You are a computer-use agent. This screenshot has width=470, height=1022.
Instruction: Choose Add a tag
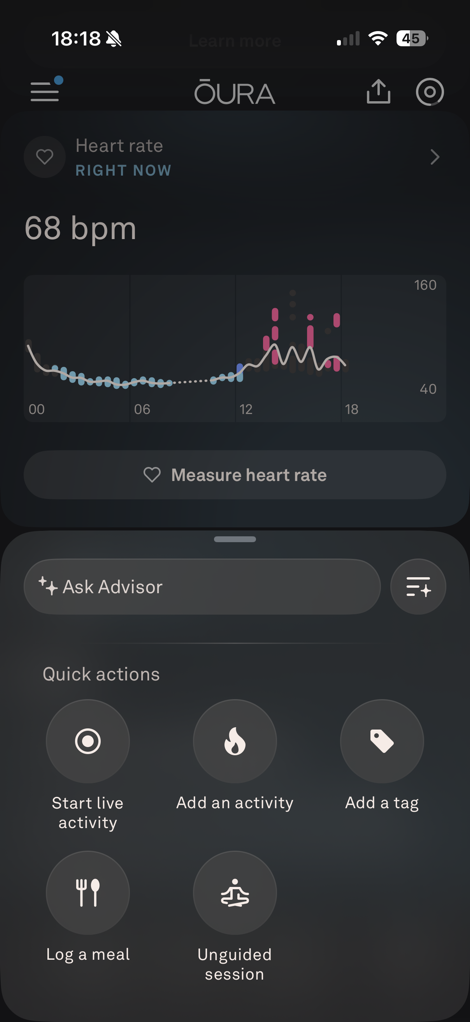382,742
